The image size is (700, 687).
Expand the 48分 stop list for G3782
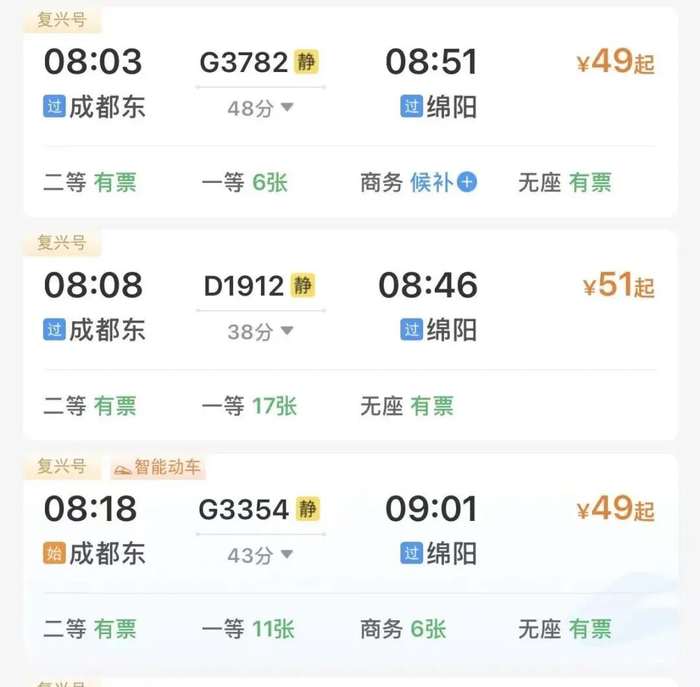pyautogui.click(x=260, y=108)
